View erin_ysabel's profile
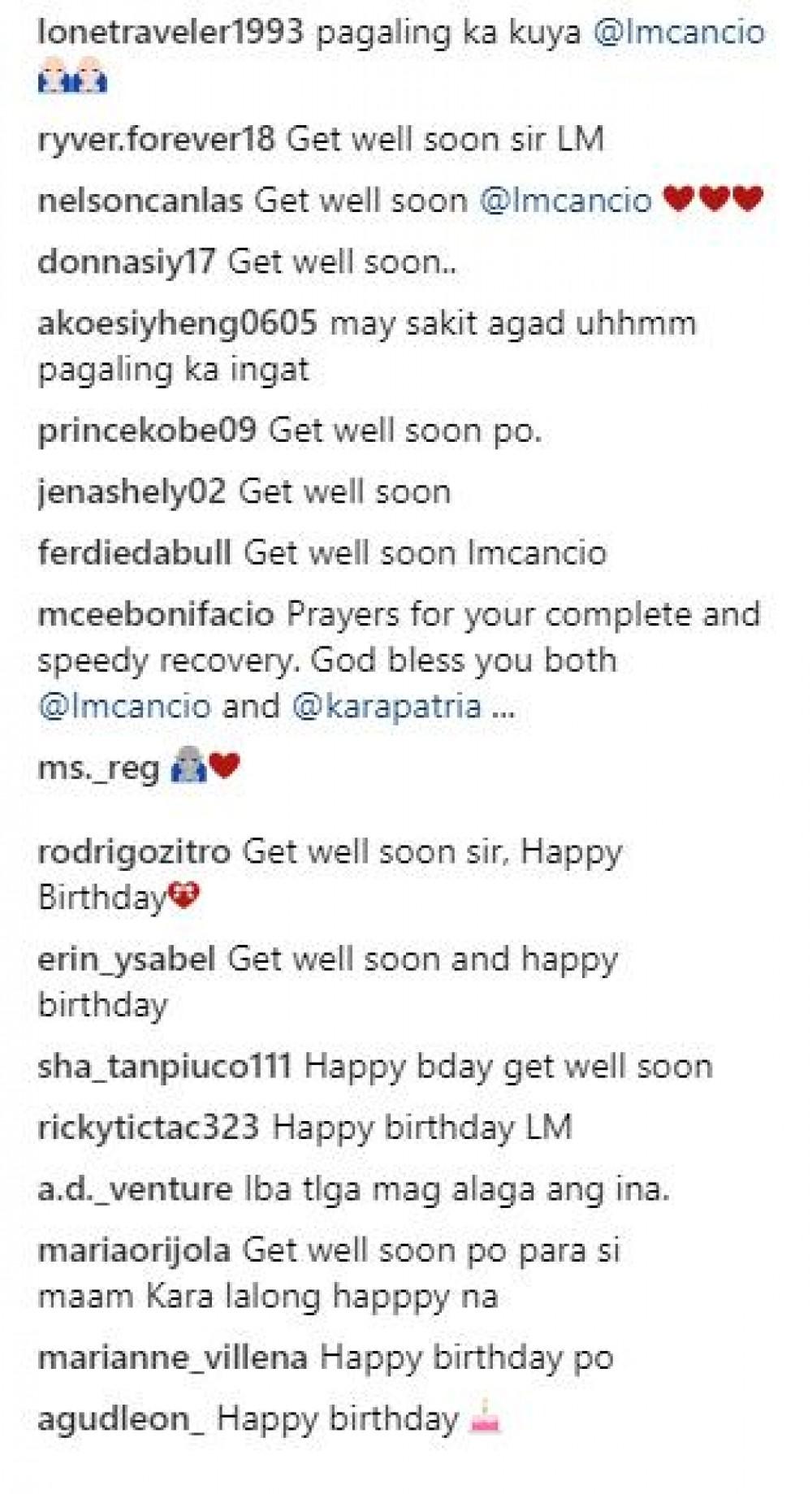 [x=127, y=959]
